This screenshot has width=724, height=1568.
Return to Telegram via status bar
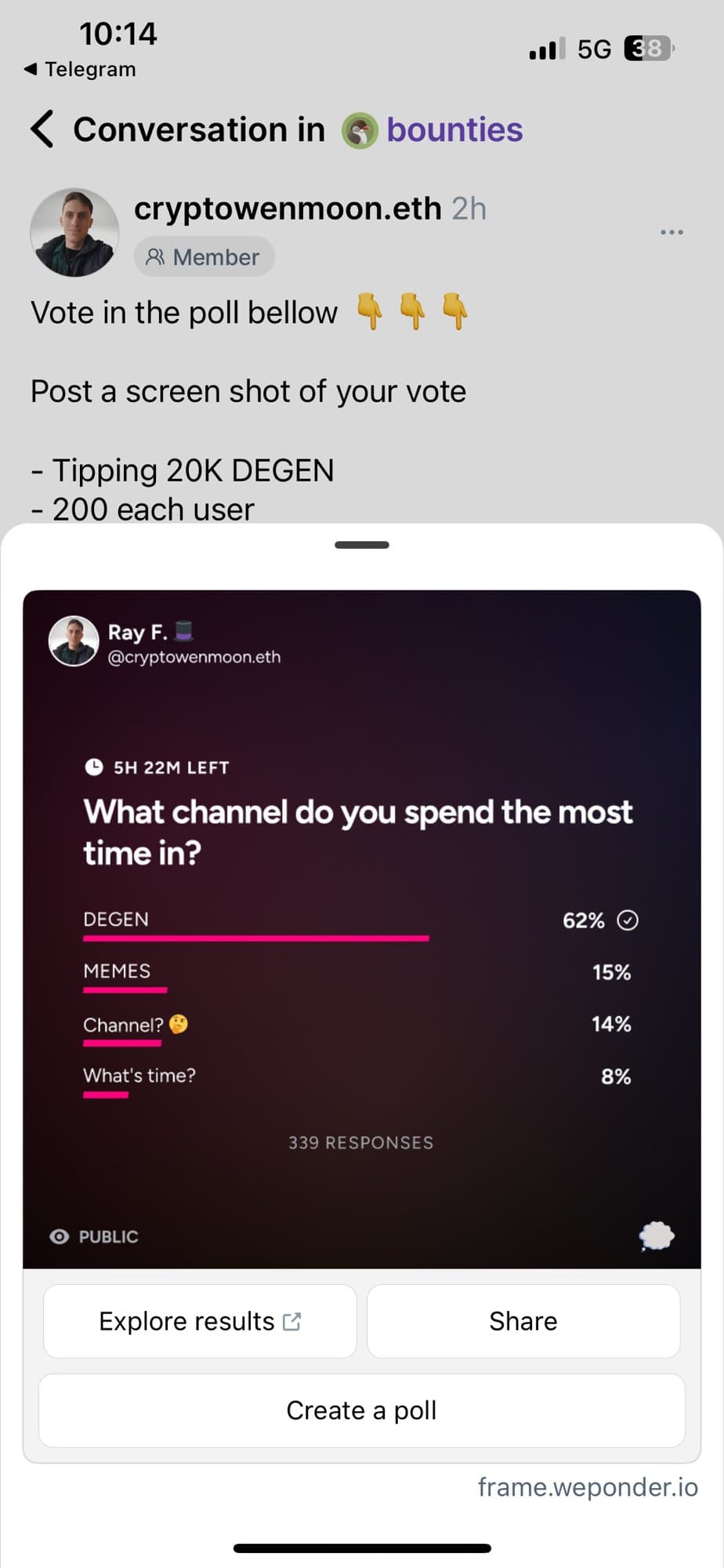80,69
